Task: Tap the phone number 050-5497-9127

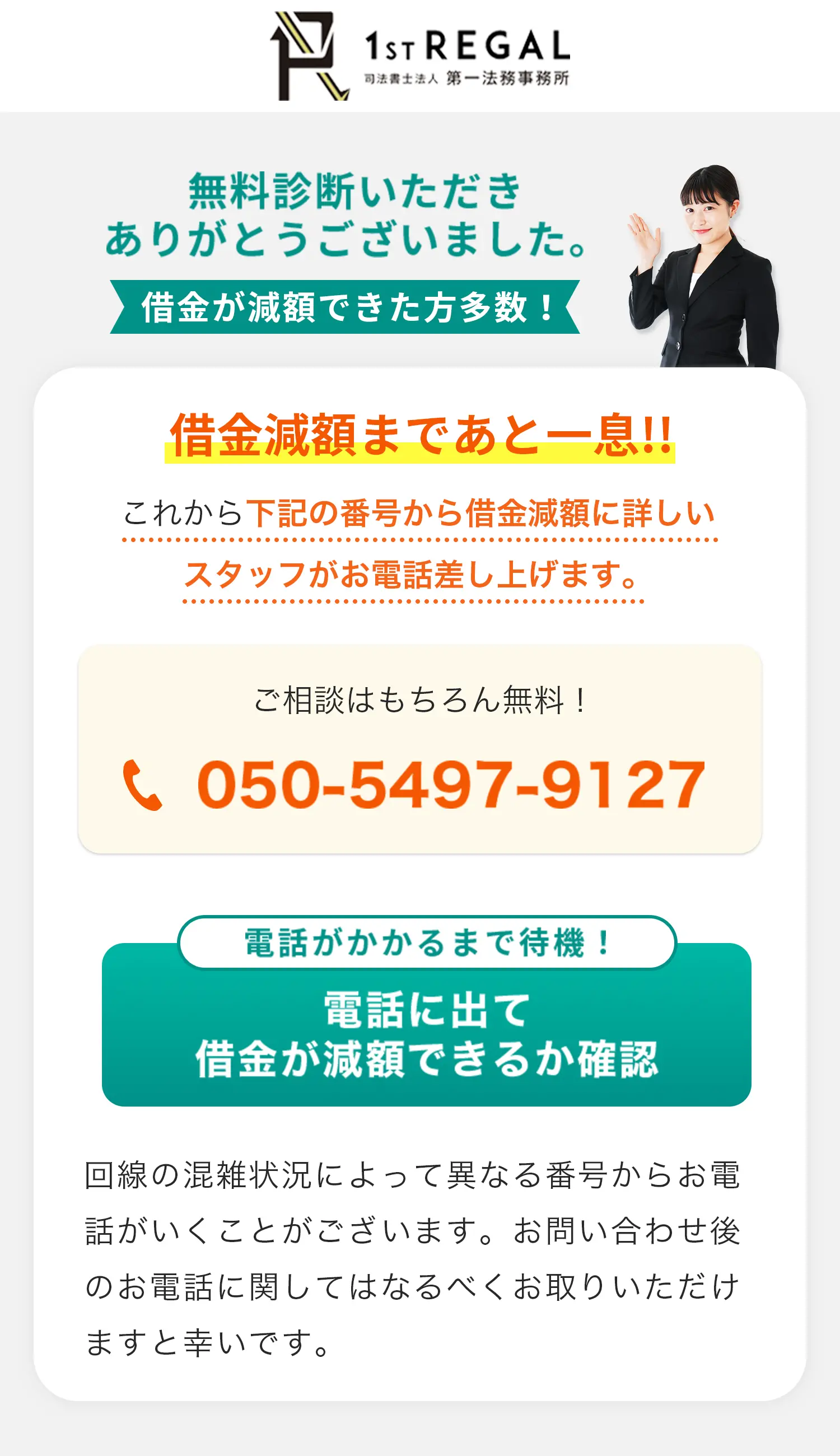Action: 451,784
